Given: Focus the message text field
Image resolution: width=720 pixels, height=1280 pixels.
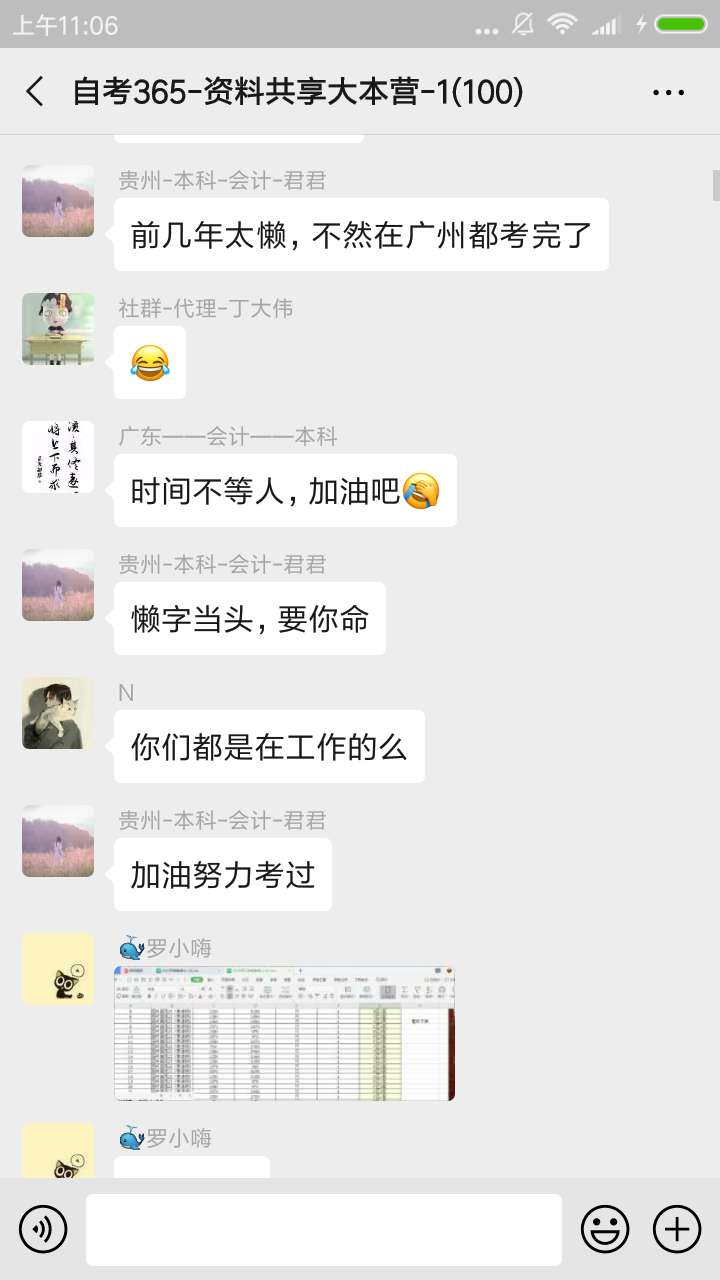Looking at the screenshot, I should [323, 1228].
